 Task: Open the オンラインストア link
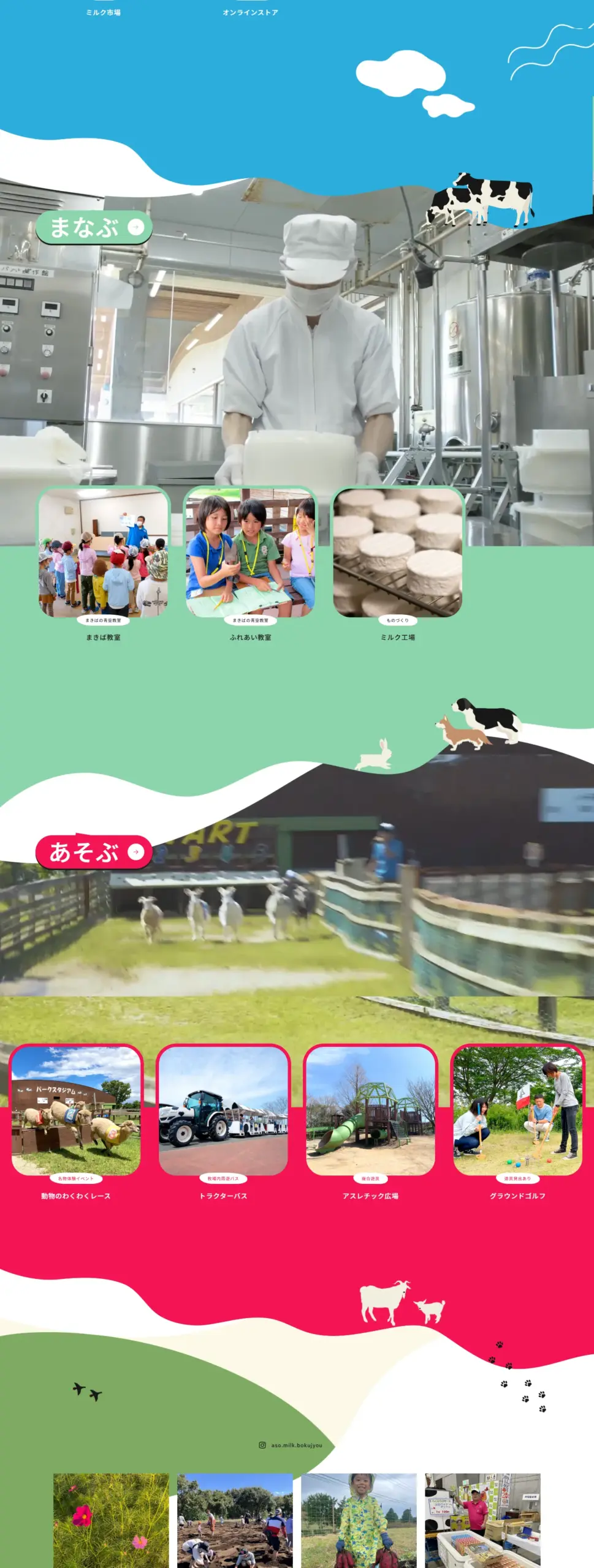click(250, 12)
